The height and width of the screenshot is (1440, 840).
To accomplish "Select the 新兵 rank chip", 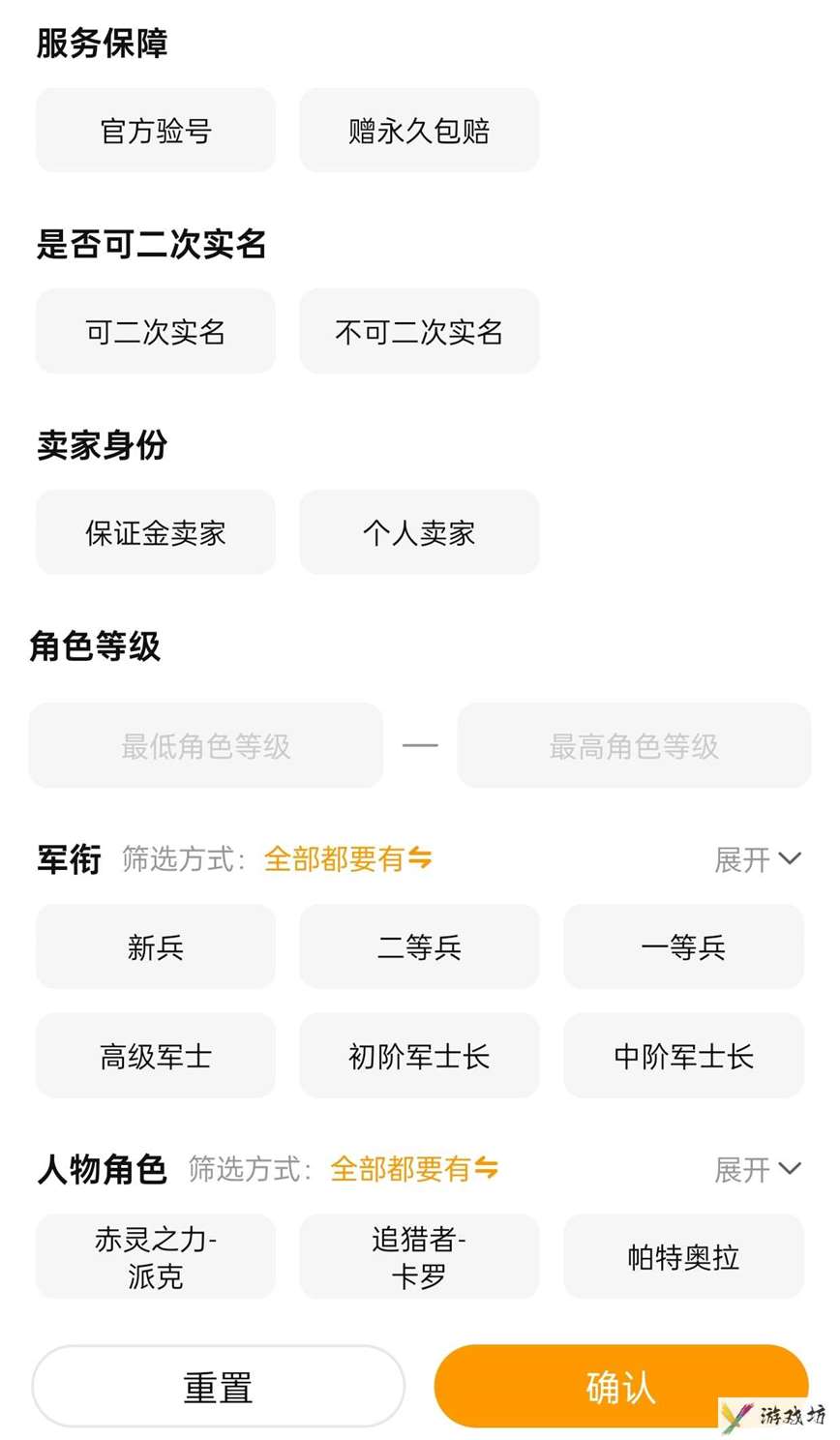I will (x=156, y=946).
